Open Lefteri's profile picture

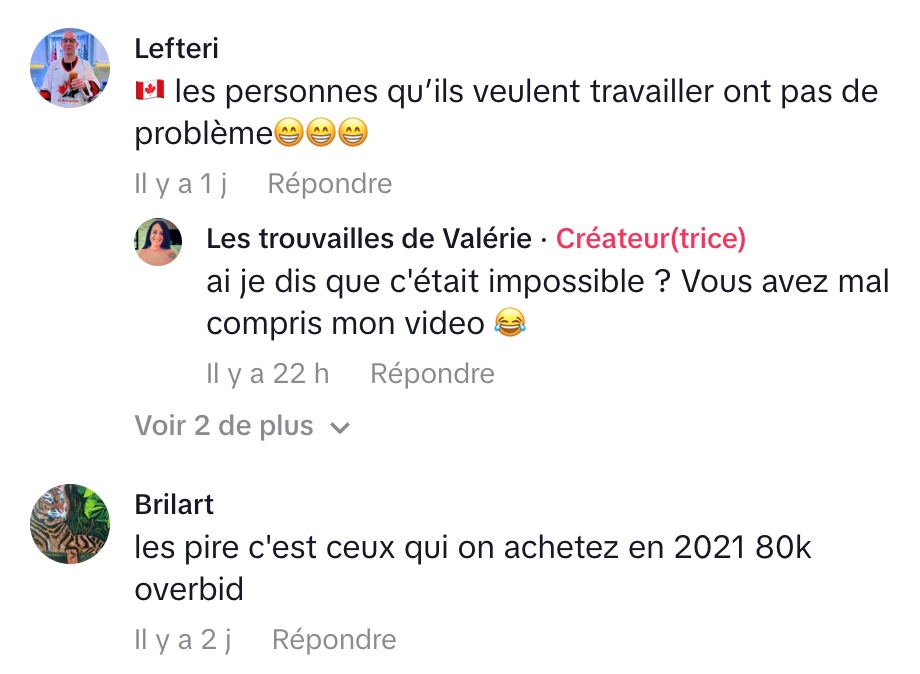coord(70,67)
